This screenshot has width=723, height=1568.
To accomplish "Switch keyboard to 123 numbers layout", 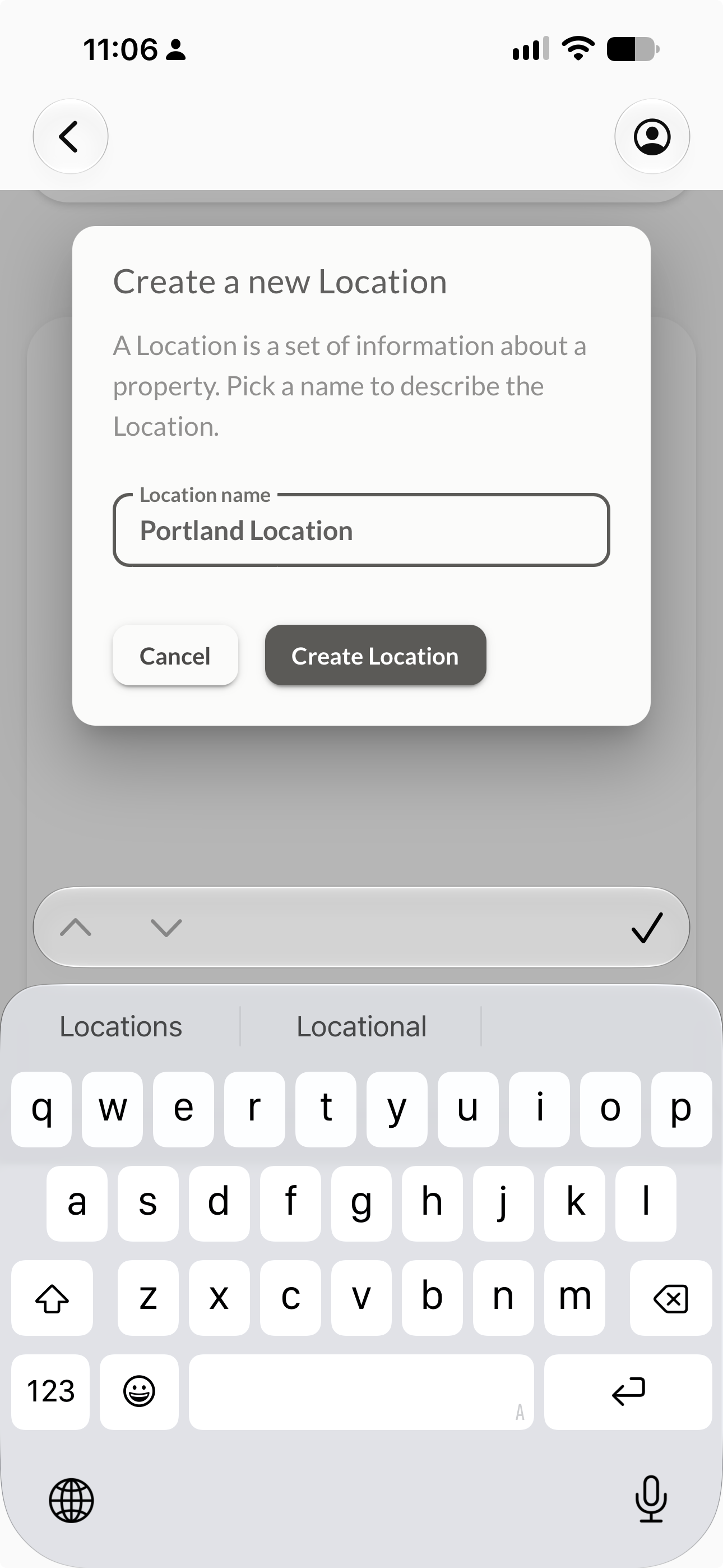I will coord(50,1391).
